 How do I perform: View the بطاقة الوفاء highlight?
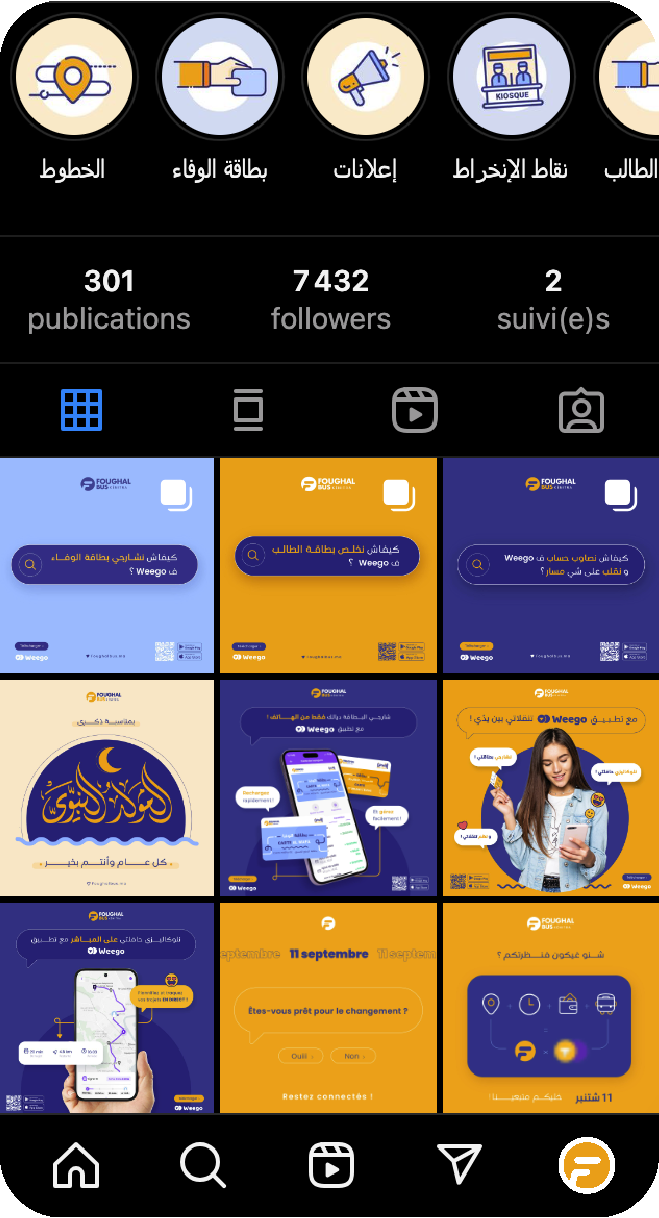pyautogui.click(x=219, y=76)
